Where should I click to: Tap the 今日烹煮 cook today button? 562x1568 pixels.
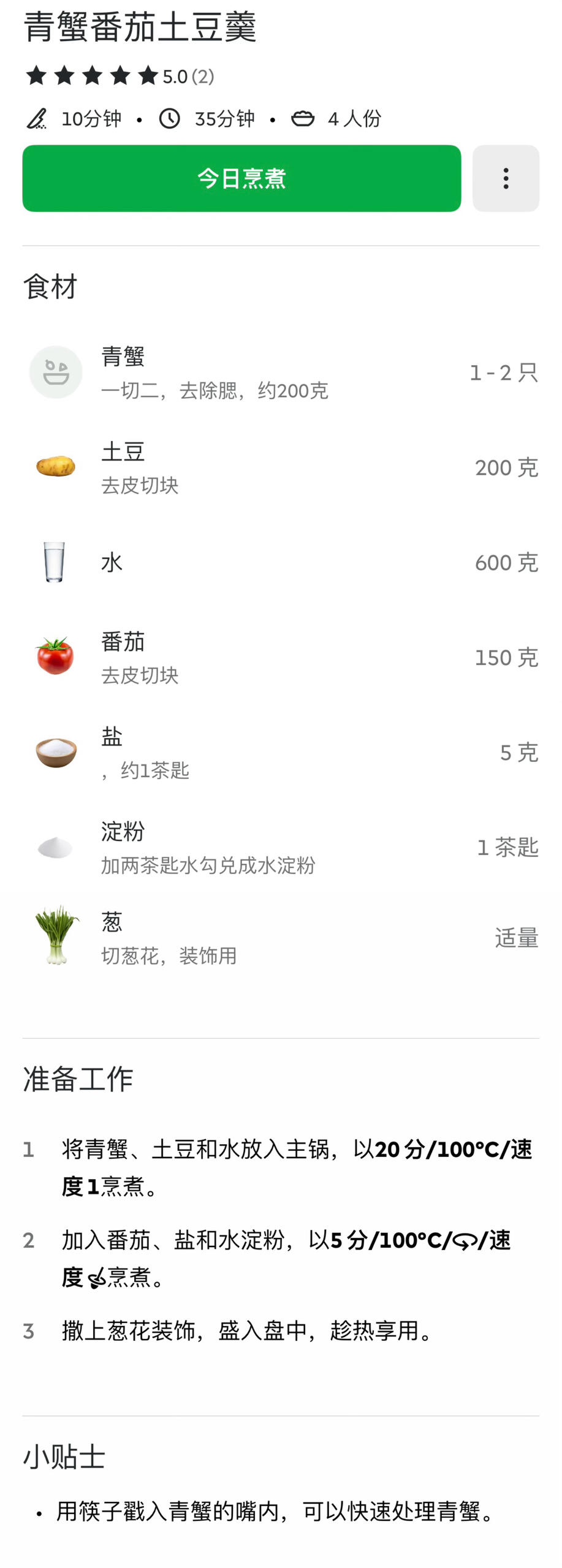(x=242, y=178)
